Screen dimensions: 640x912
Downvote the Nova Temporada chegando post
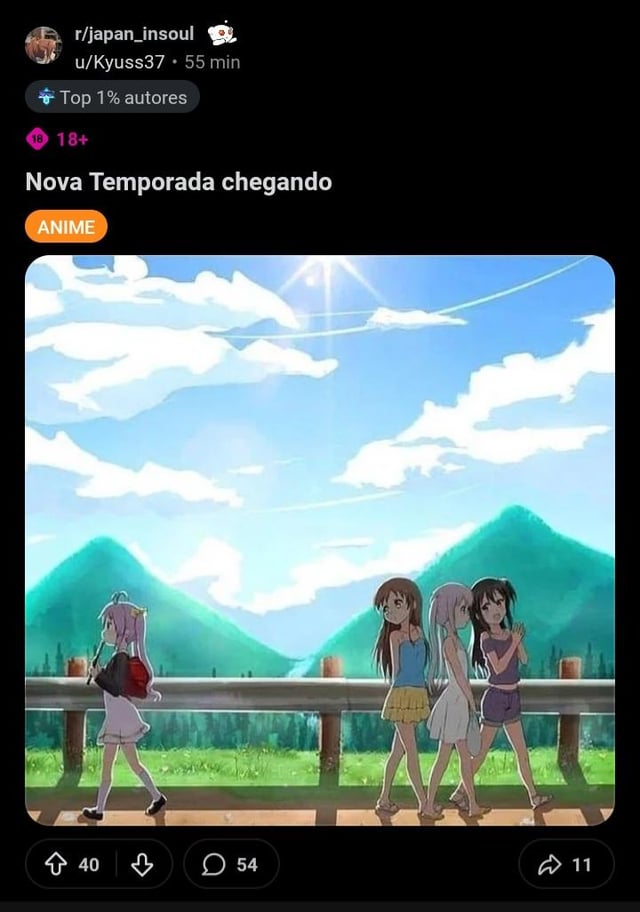click(x=142, y=865)
